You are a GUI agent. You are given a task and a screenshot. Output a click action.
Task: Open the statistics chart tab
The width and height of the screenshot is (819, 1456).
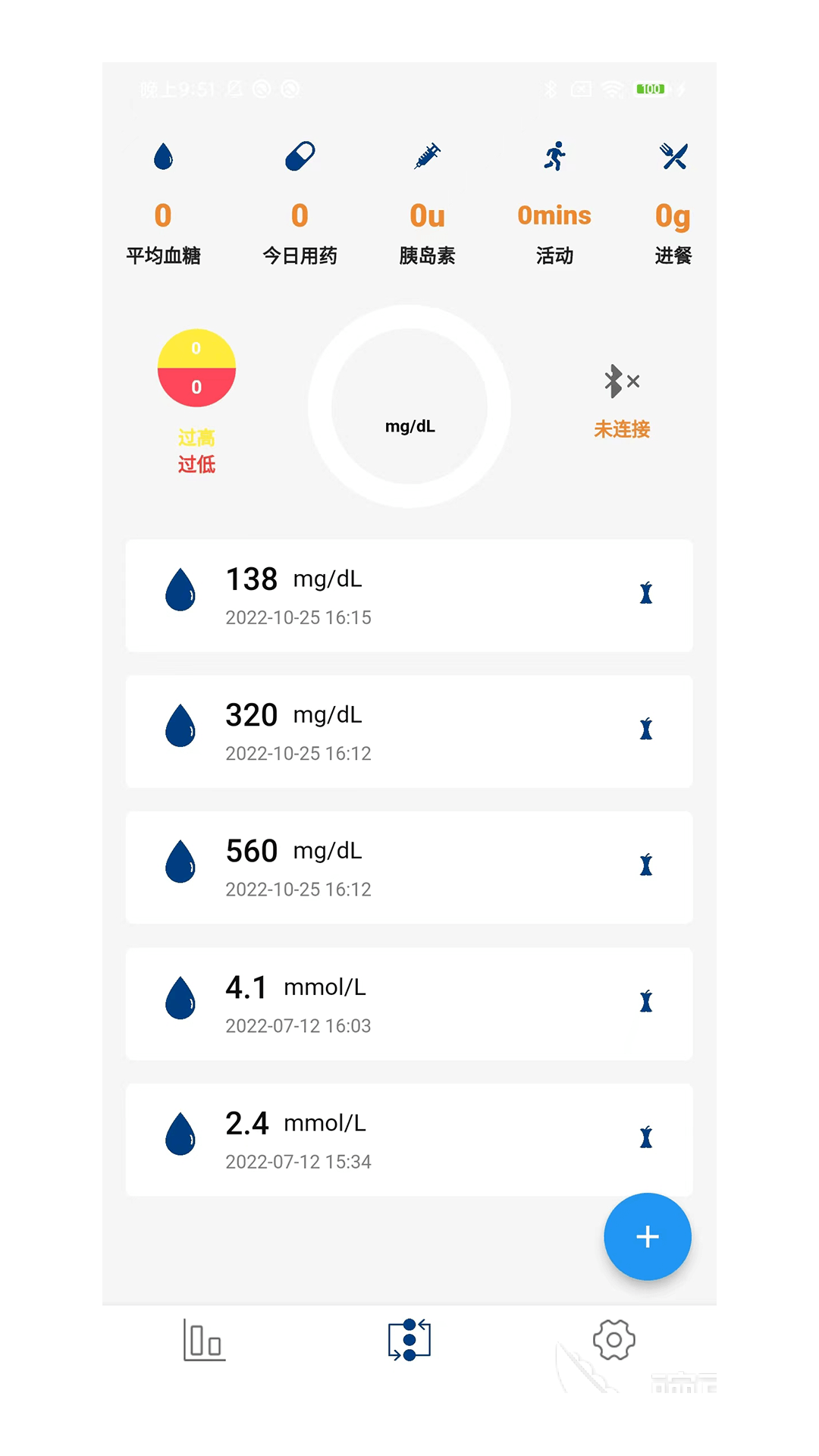point(204,1340)
